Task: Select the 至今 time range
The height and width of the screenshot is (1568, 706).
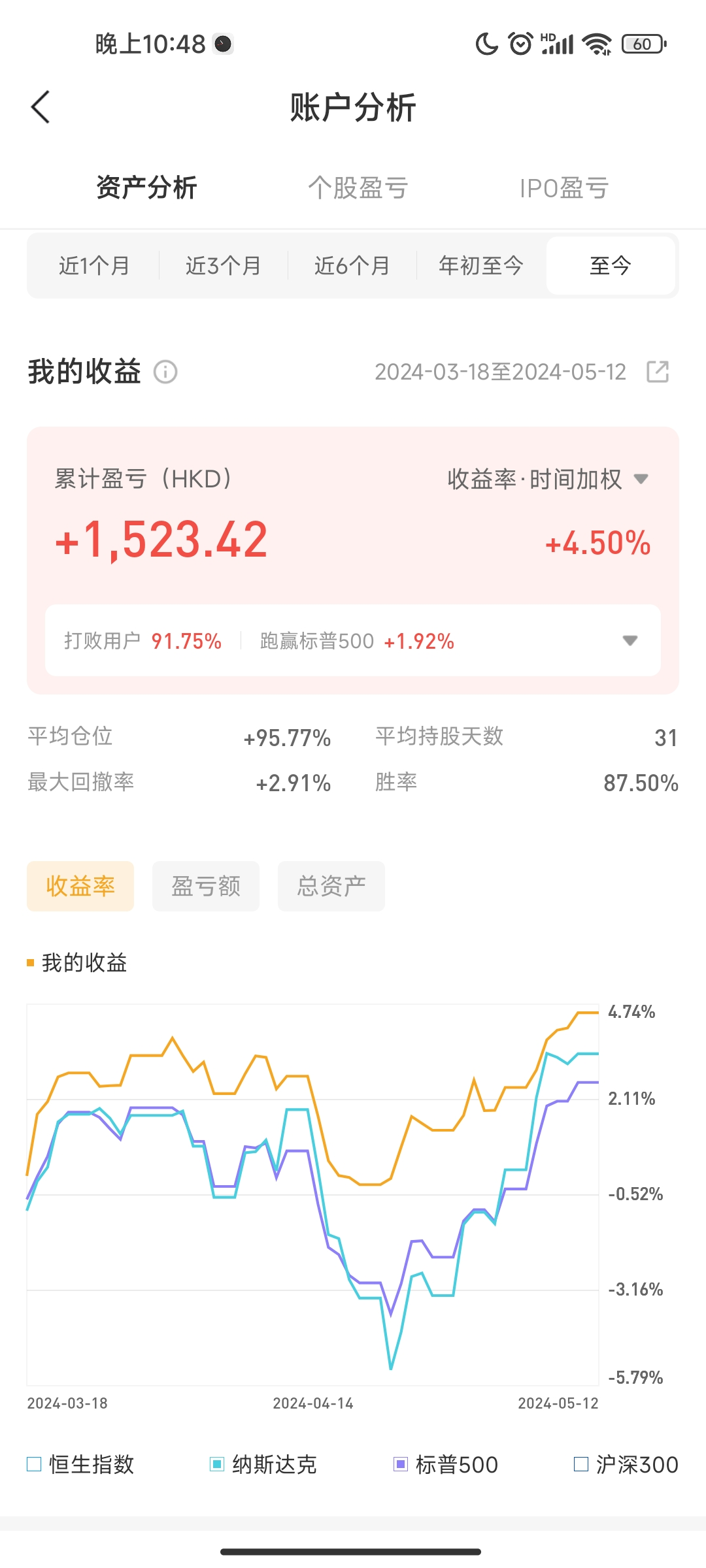Action: click(611, 266)
